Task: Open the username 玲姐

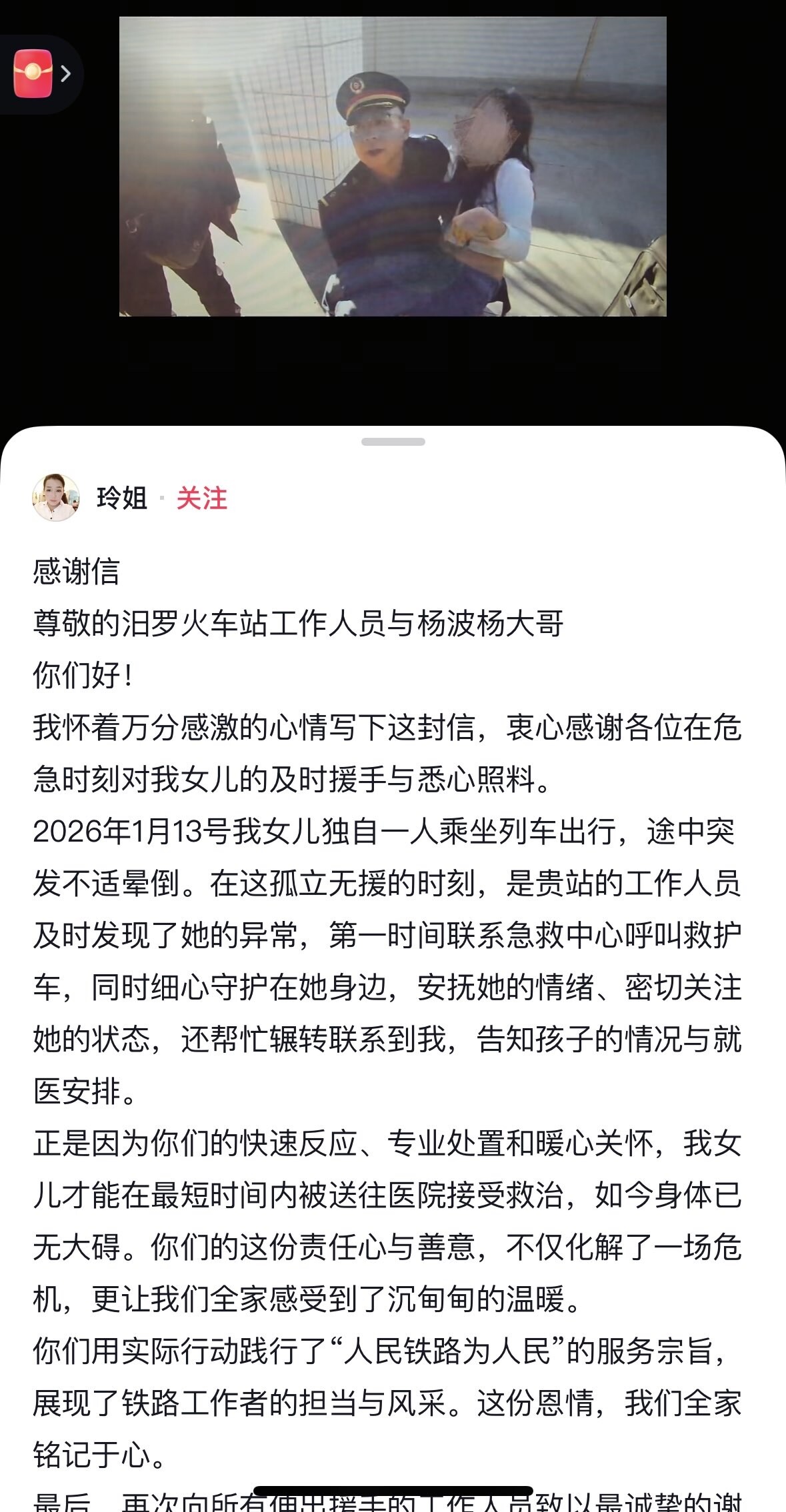Action: coord(121,498)
